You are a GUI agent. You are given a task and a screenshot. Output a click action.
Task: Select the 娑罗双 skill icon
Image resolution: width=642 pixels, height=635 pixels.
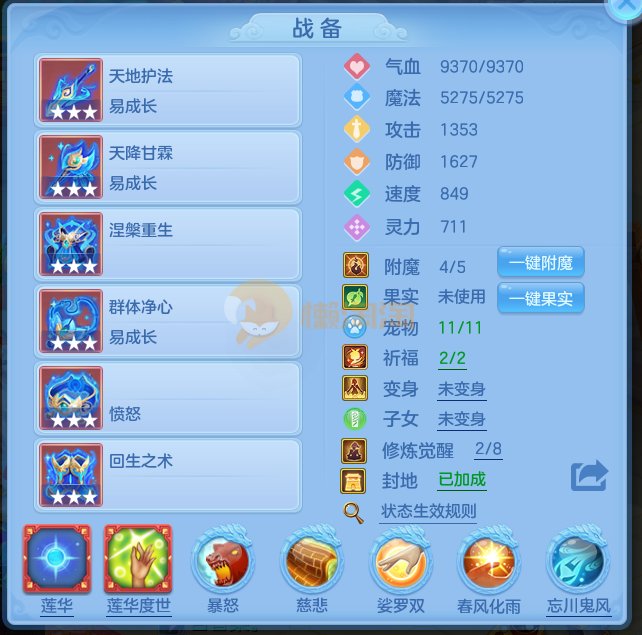[x=402, y=562]
